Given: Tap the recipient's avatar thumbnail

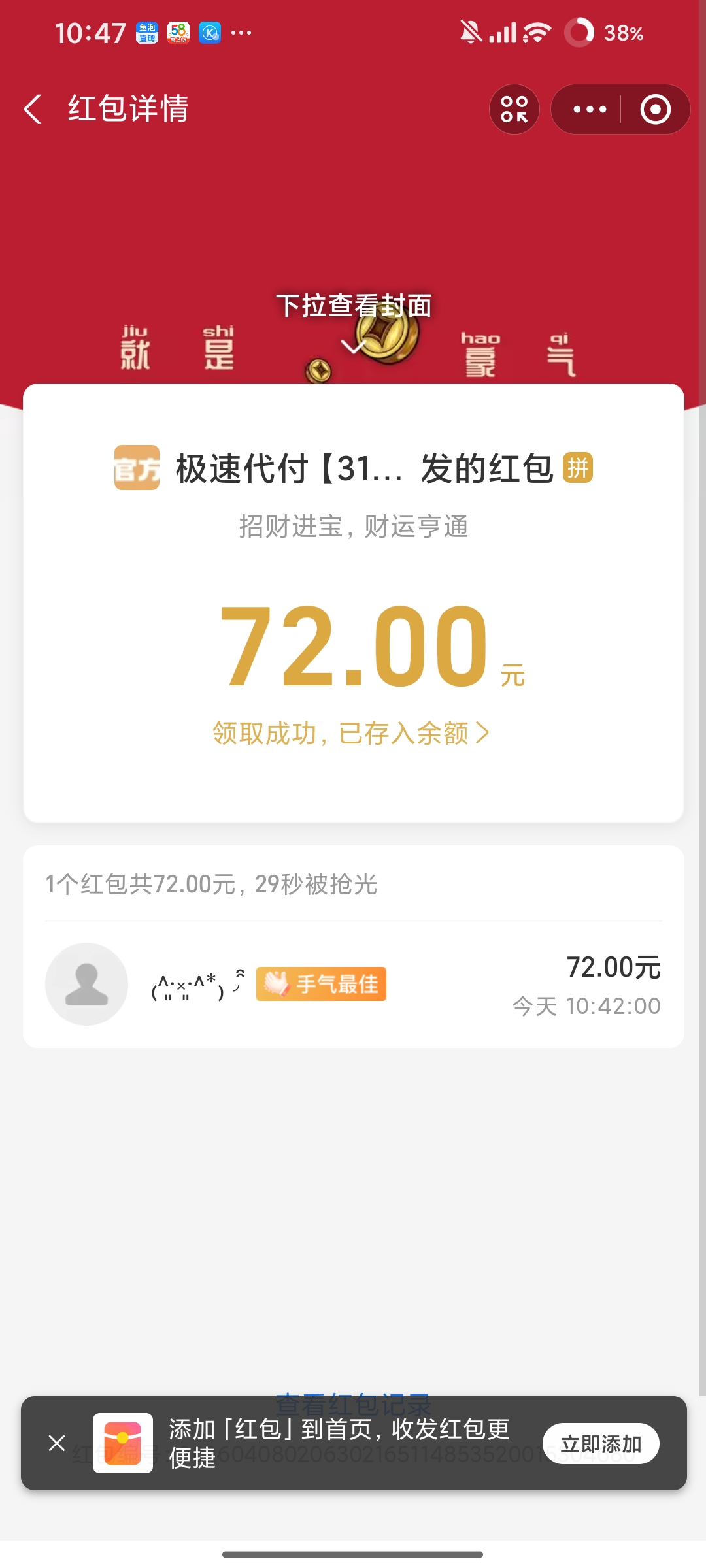Looking at the screenshot, I should pos(86,984).
